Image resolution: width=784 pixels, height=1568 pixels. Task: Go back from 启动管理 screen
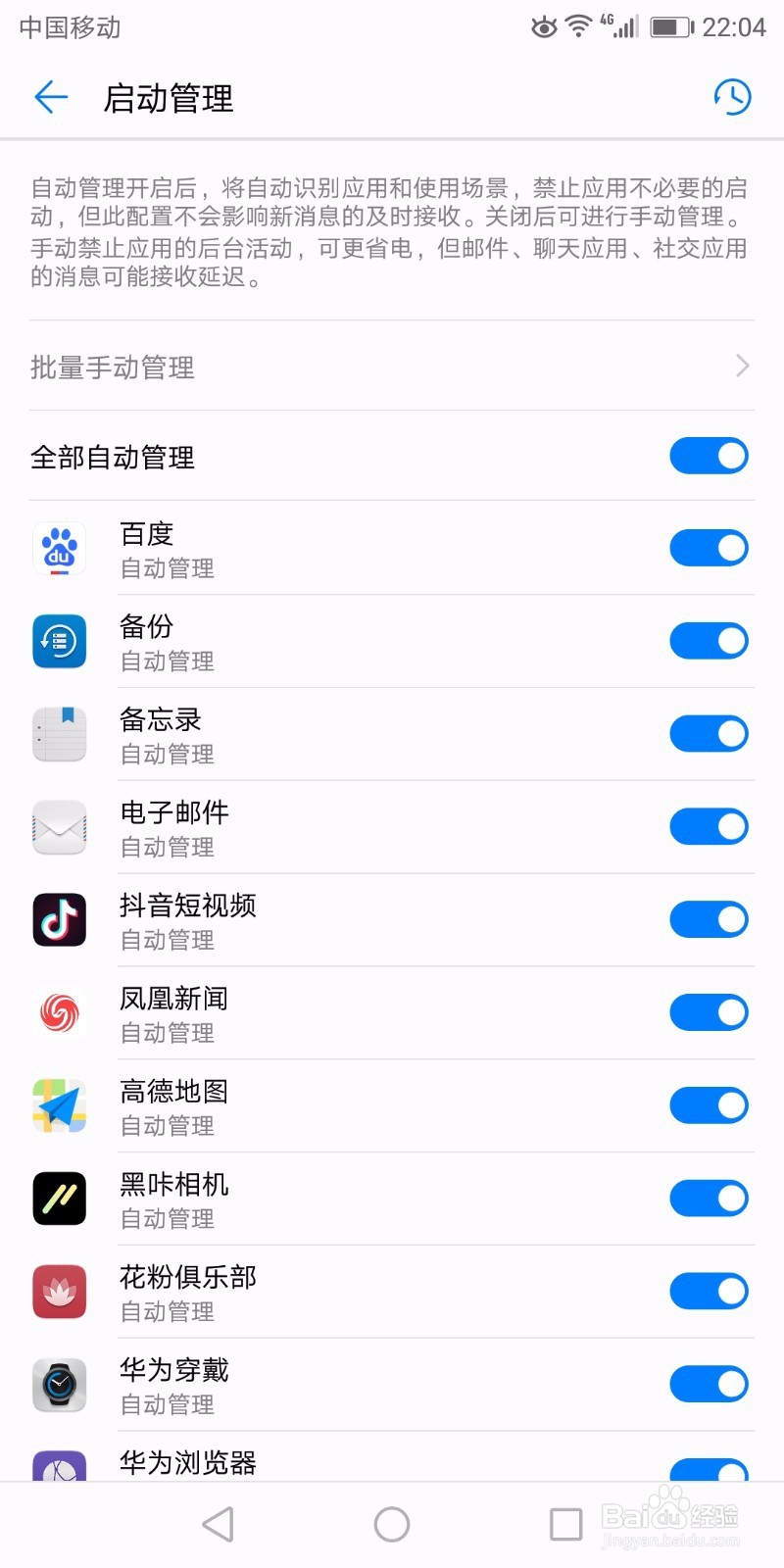[x=51, y=97]
